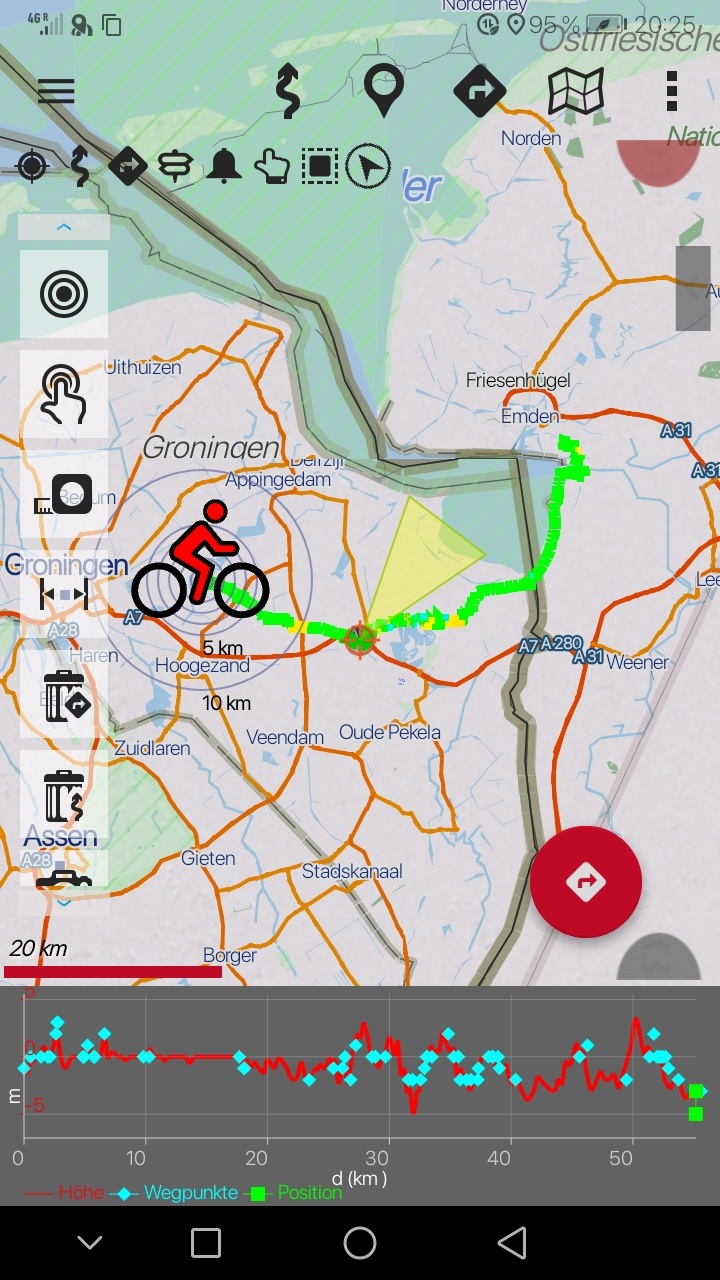Tap the red floating turn-arrow button
The width and height of the screenshot is (720, 1280).
tap(586, 882)
